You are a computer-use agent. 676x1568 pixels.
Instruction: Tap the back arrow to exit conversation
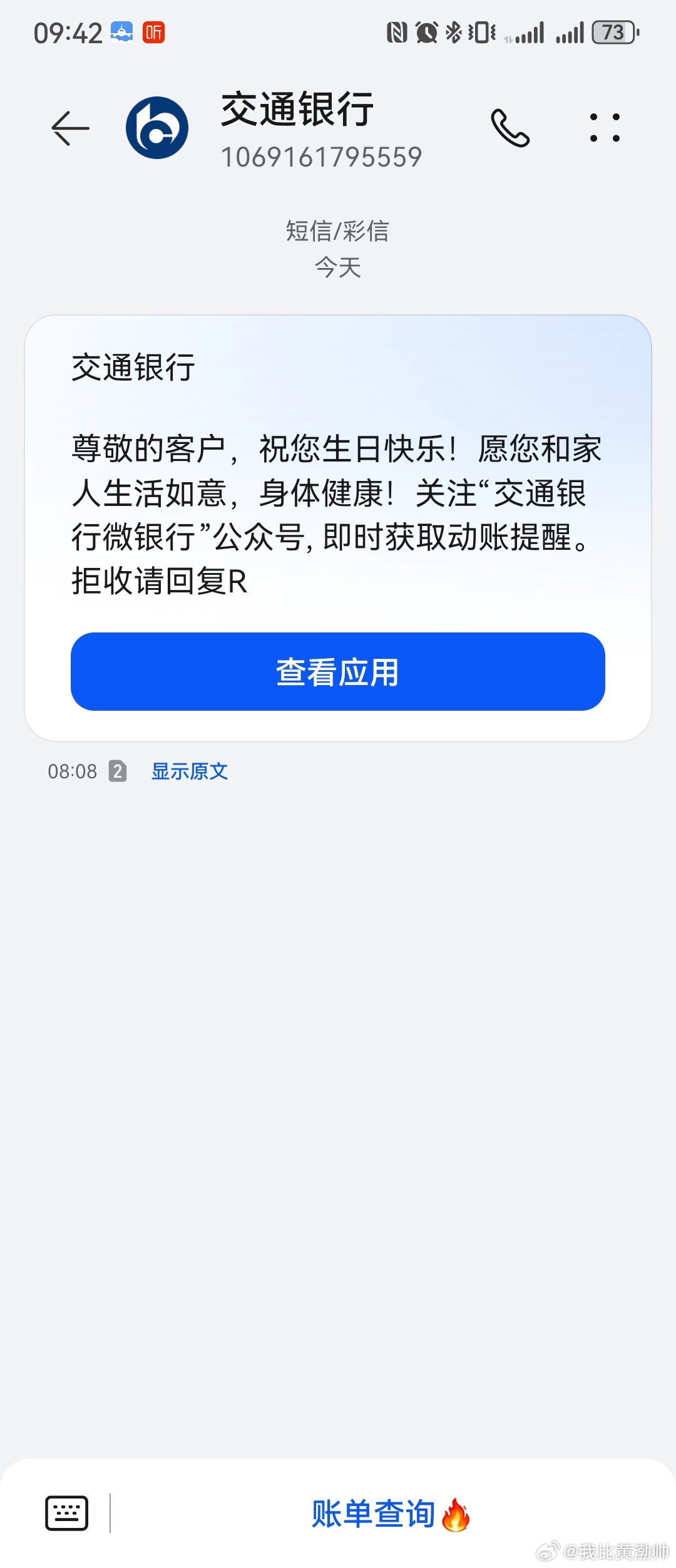pos(71,127)
